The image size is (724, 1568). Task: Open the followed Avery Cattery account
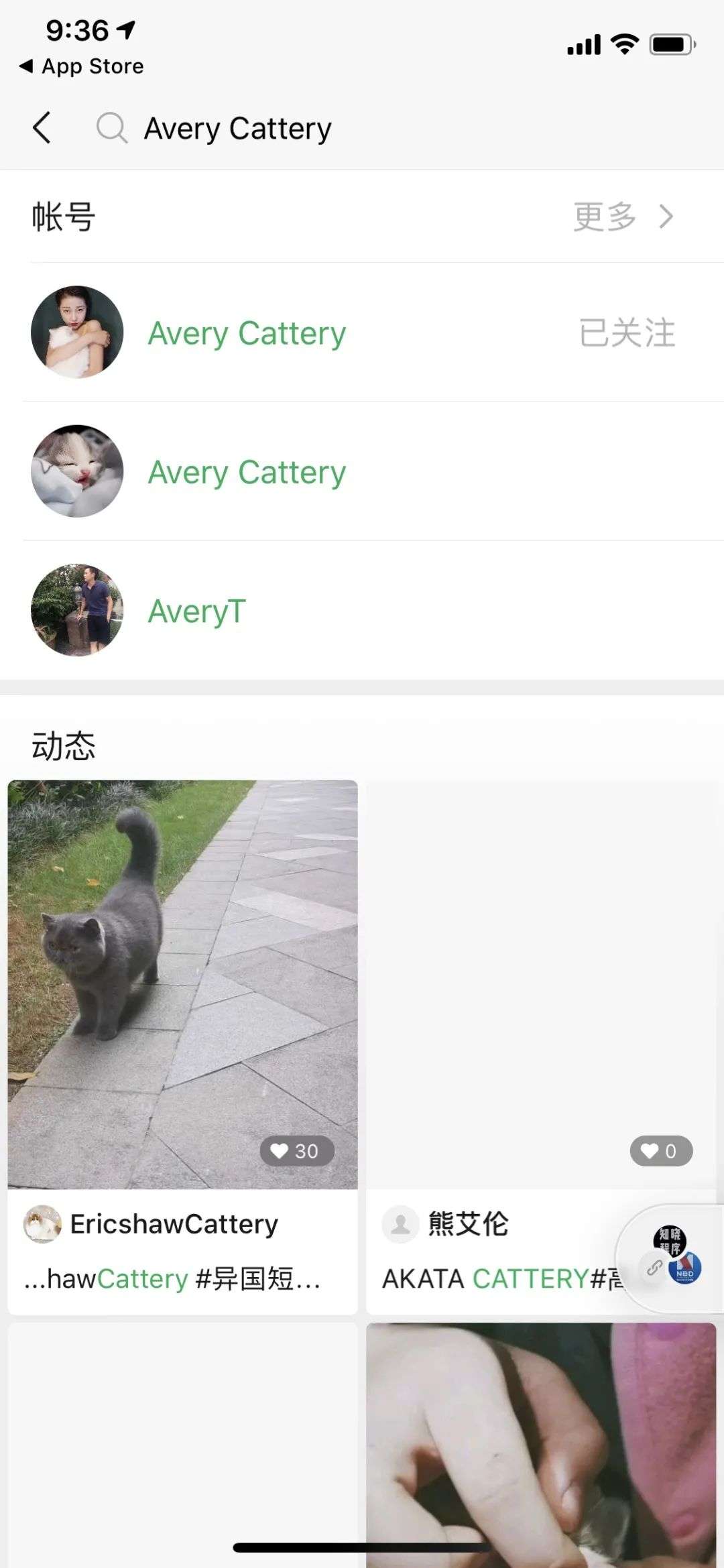tap(247, 333)
